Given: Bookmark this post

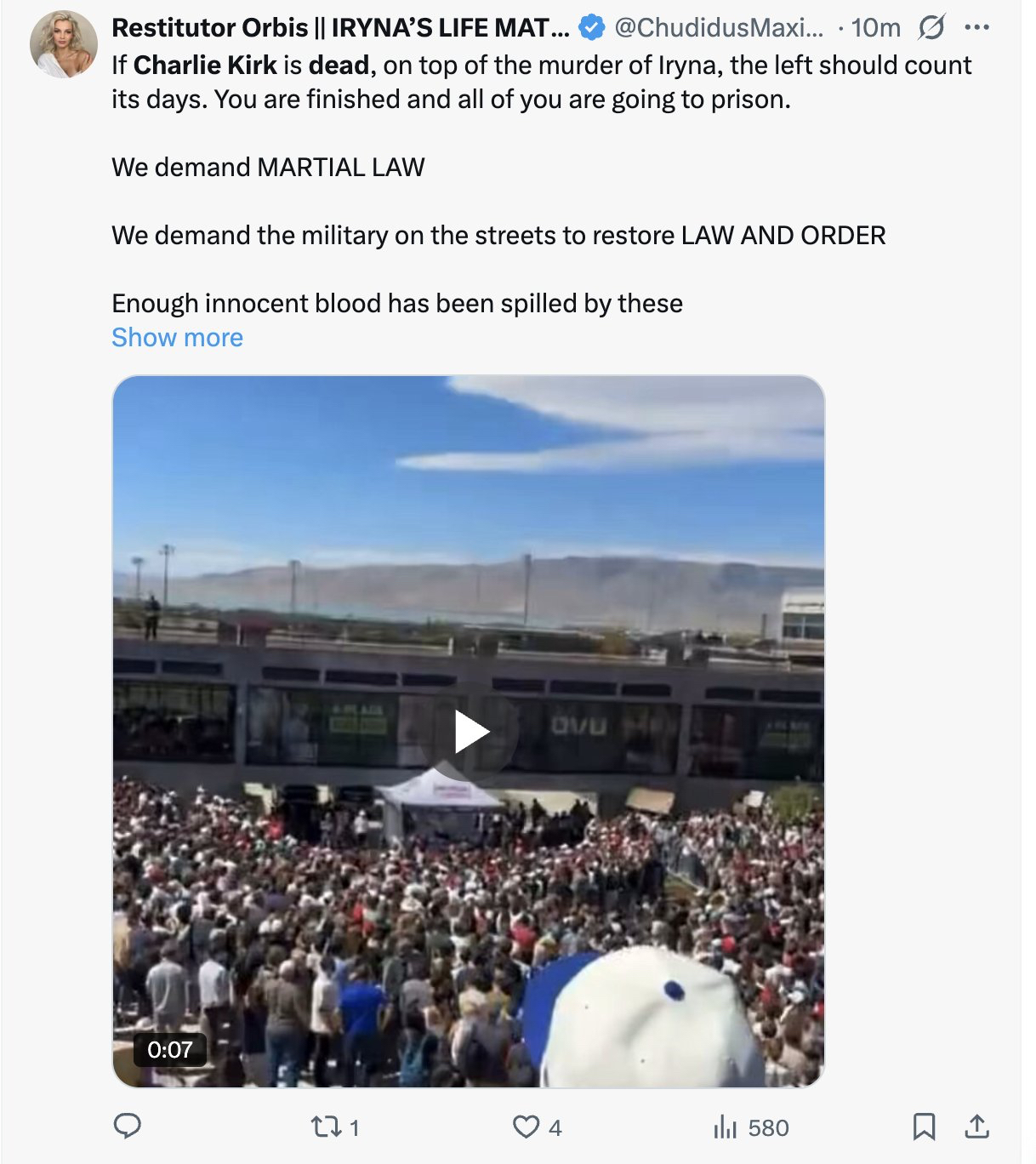Looking at the screenshot, I should point(924,1127).
